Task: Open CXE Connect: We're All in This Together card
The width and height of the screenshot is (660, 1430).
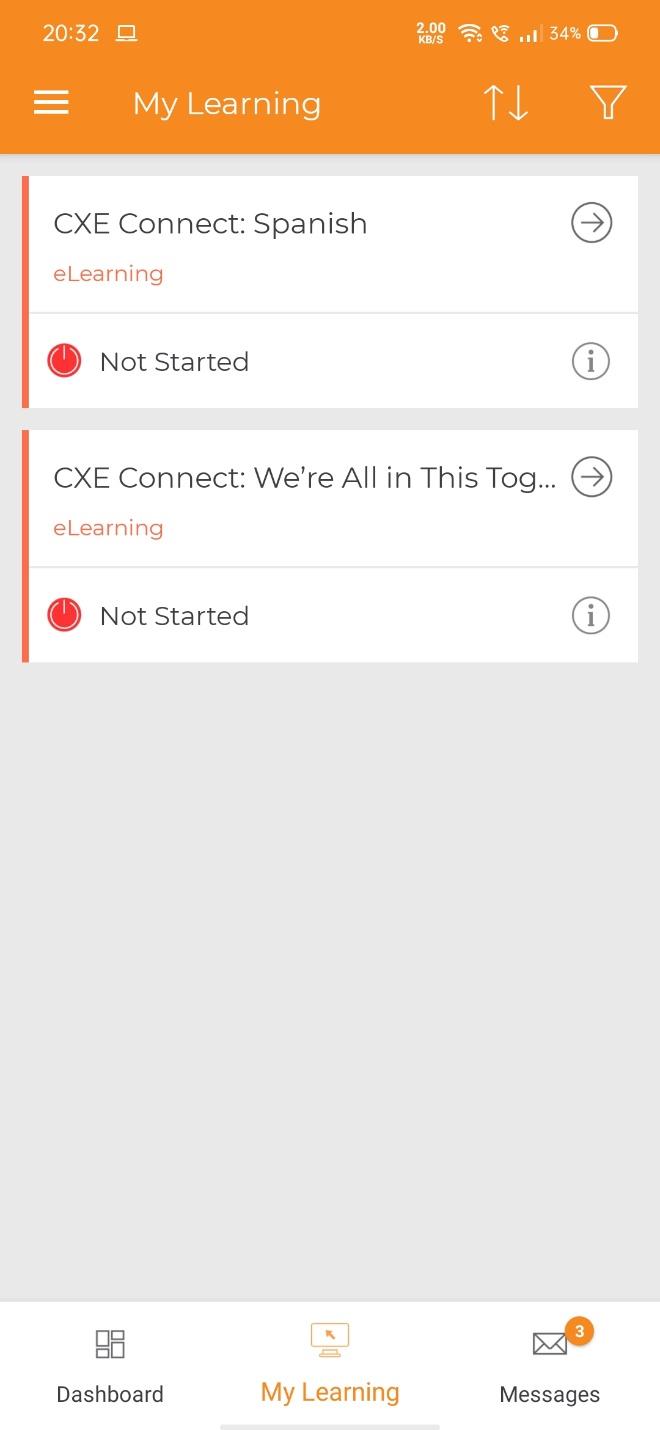Action: click(330, 498)
